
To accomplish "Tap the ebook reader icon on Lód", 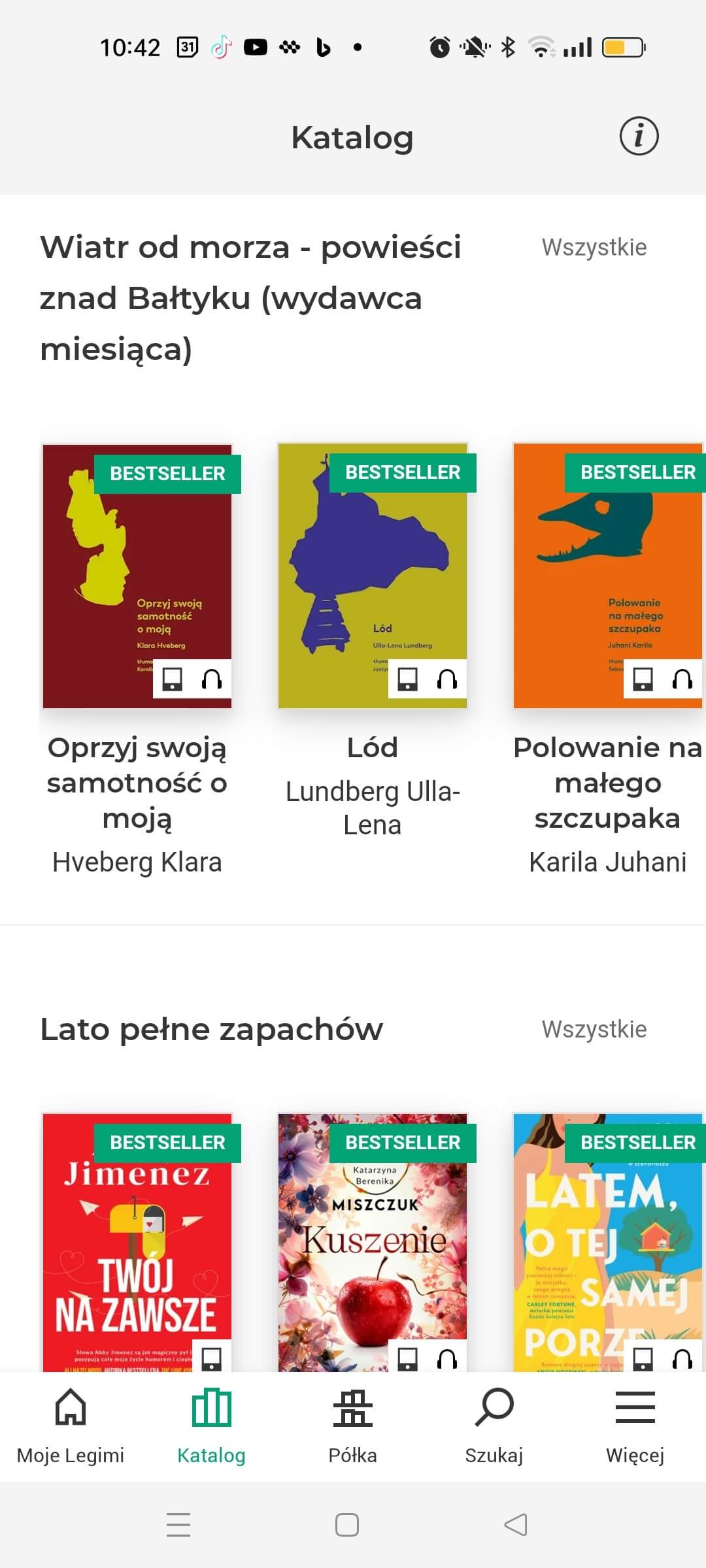I will (x=408, y=681).
